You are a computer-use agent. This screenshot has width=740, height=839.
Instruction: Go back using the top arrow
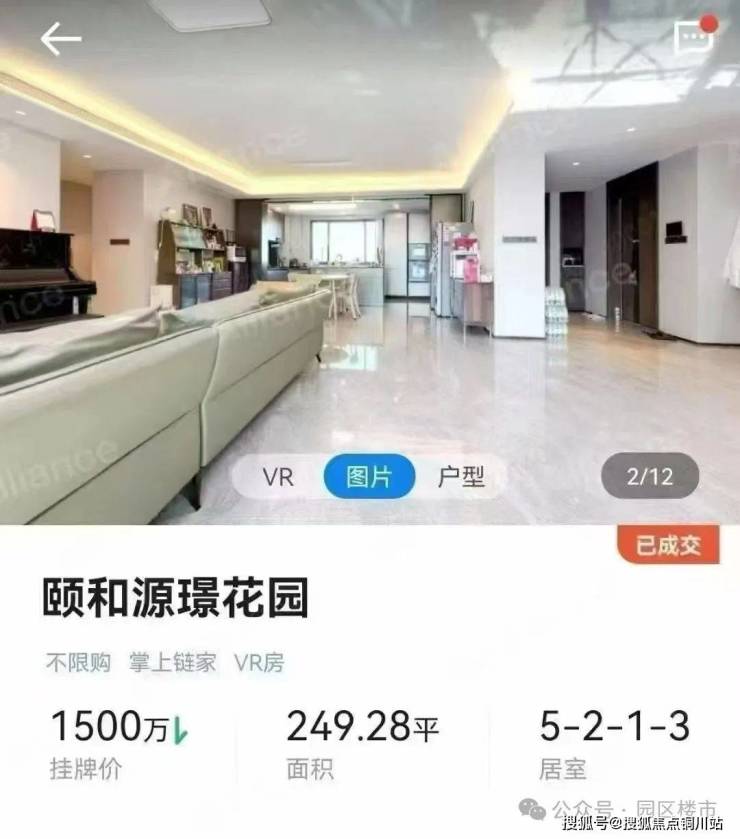[x=60, y=39]
